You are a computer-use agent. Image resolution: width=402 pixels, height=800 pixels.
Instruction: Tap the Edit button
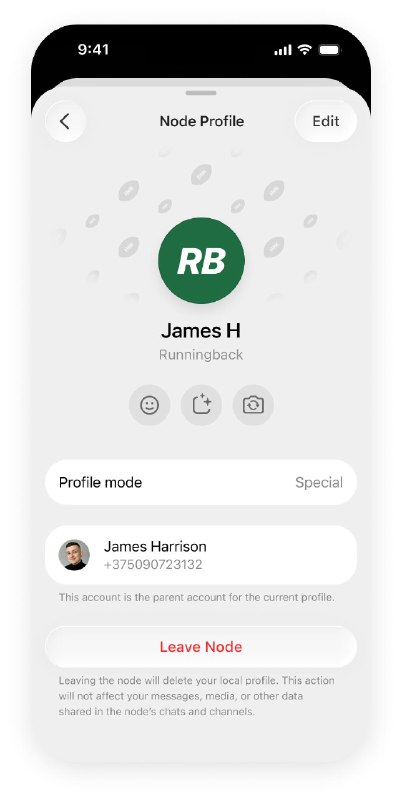(x=325, y=121)
